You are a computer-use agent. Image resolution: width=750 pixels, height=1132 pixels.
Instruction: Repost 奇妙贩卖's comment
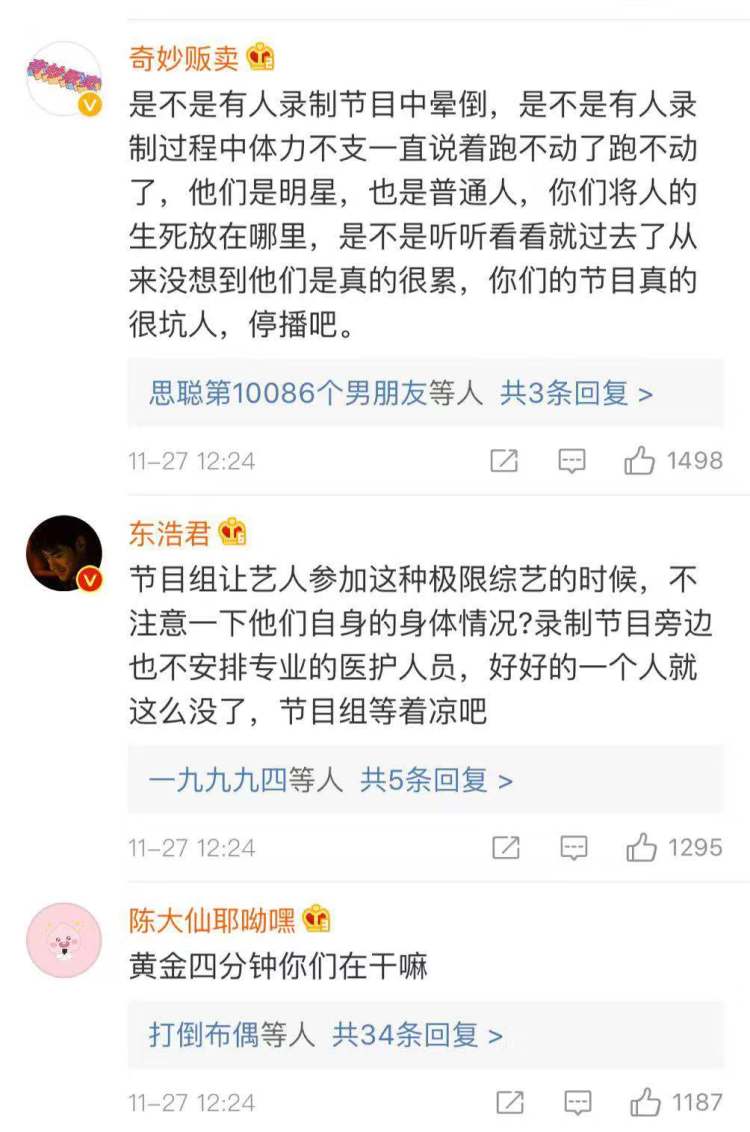click(505, 461)
